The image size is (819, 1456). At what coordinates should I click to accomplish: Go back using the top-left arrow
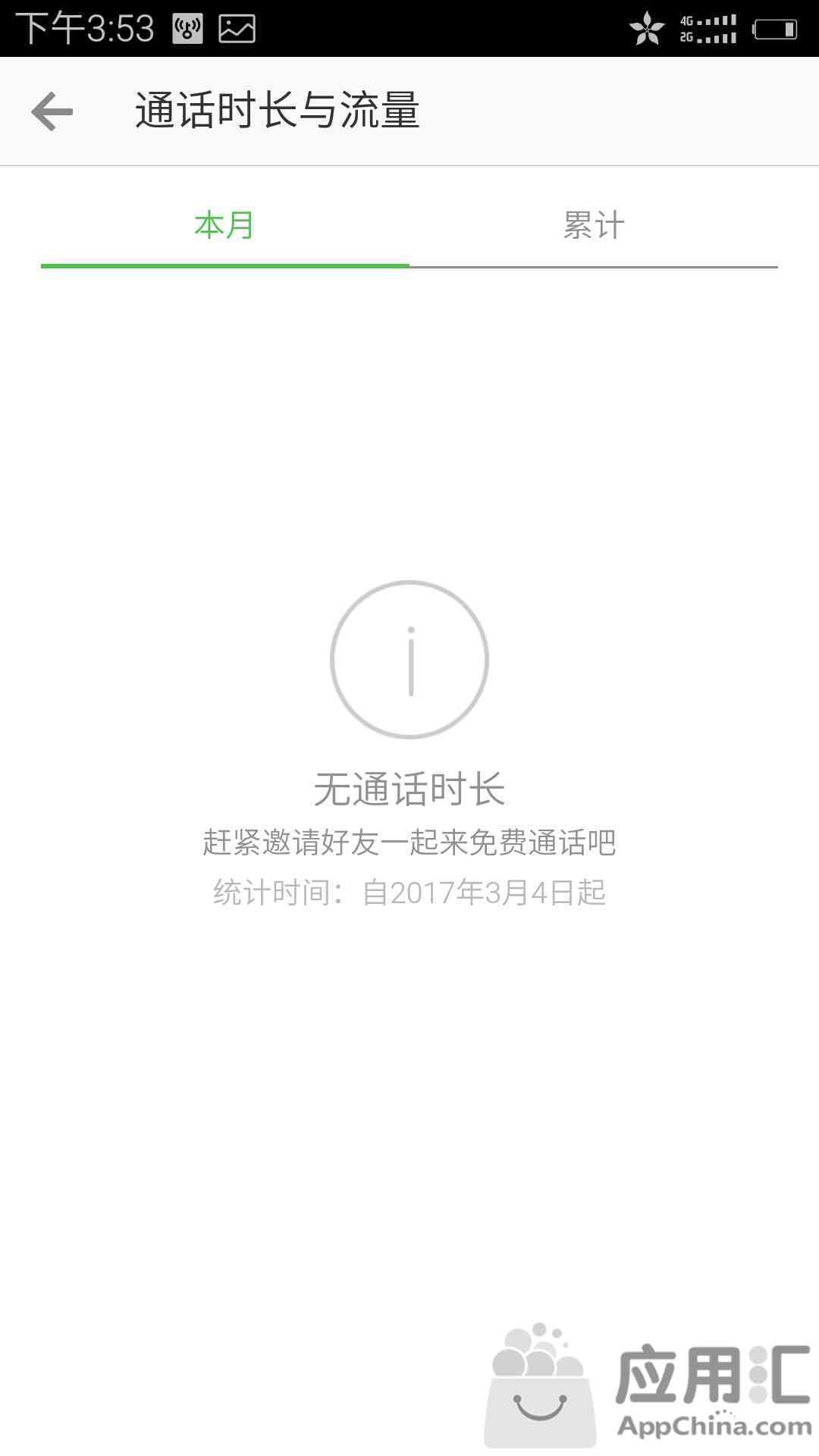click(52, 111)
